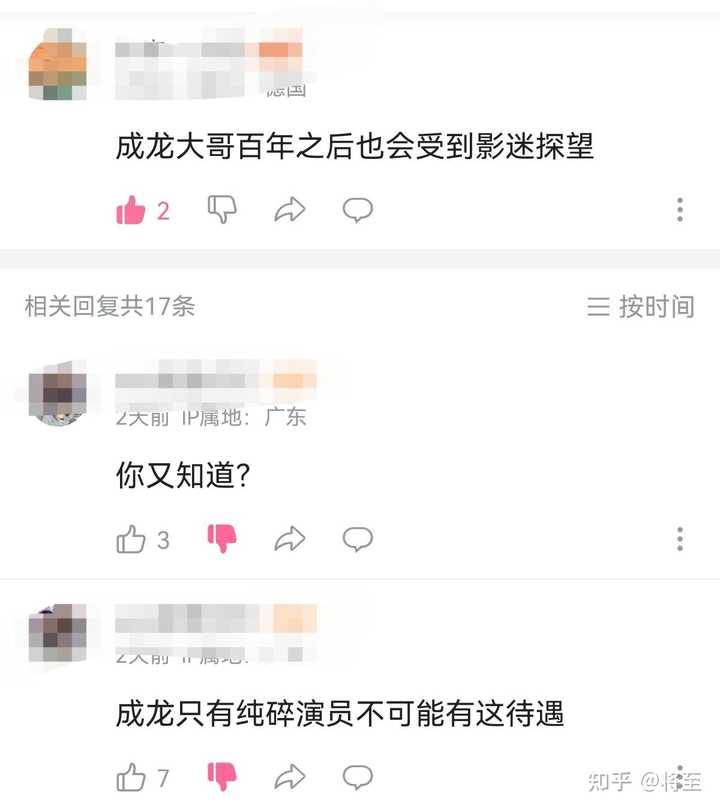The width and height of the screenshot is (720, 811).
Task: Open more options for 你又知道? reply
Action: [680, 539]
